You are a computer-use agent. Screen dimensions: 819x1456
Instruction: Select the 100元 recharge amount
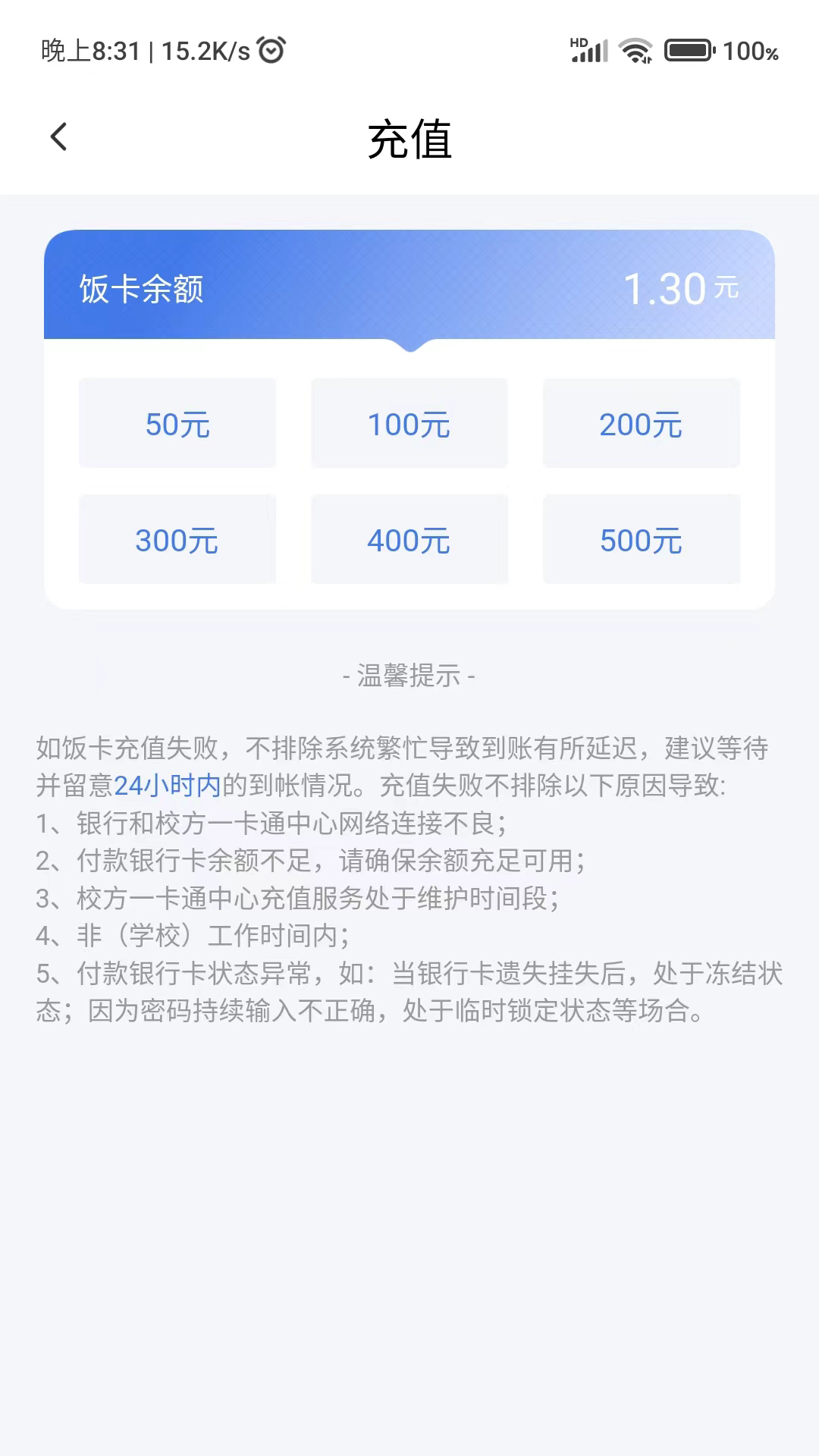tap(409, 422)
